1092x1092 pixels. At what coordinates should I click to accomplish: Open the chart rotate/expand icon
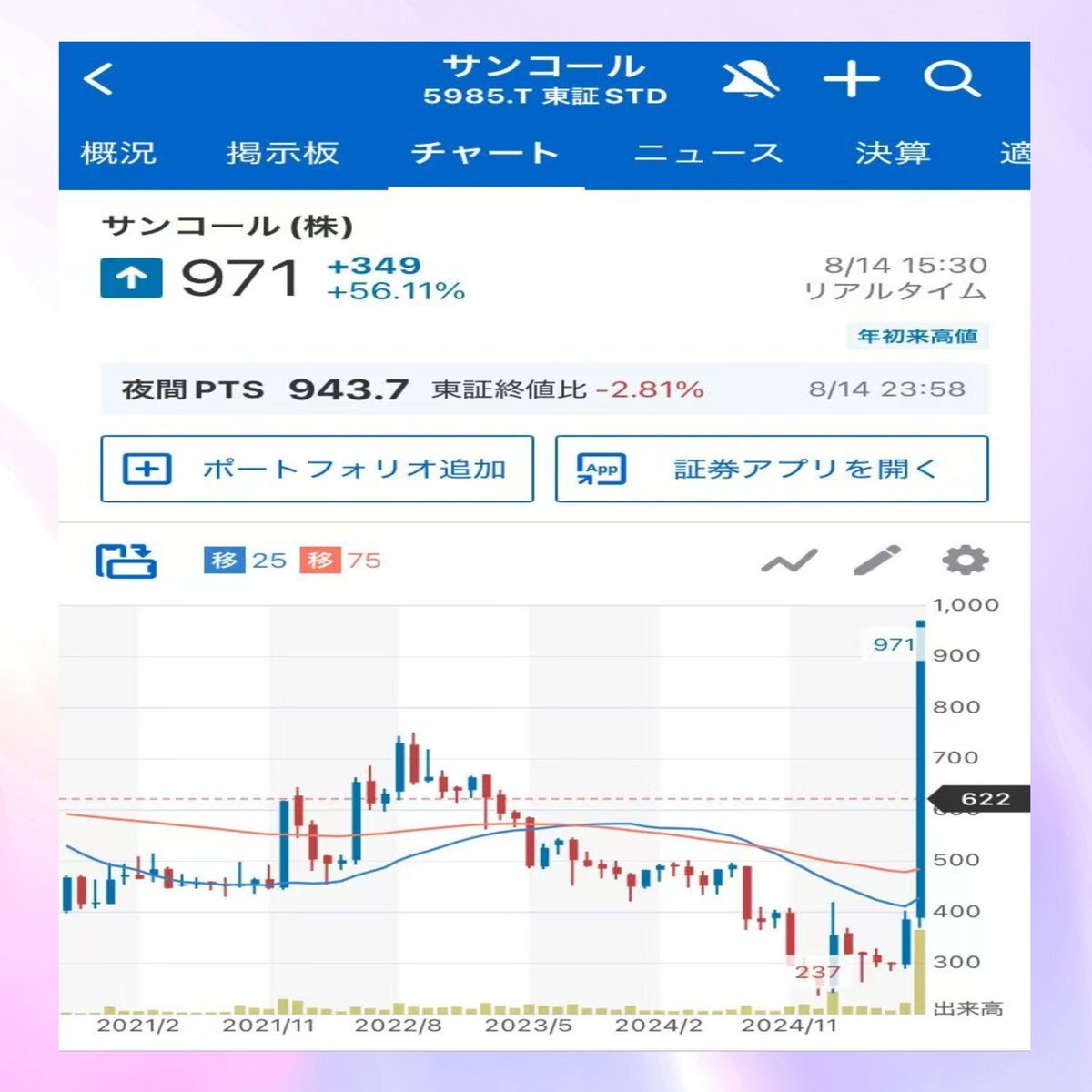[x=126, y=561]
